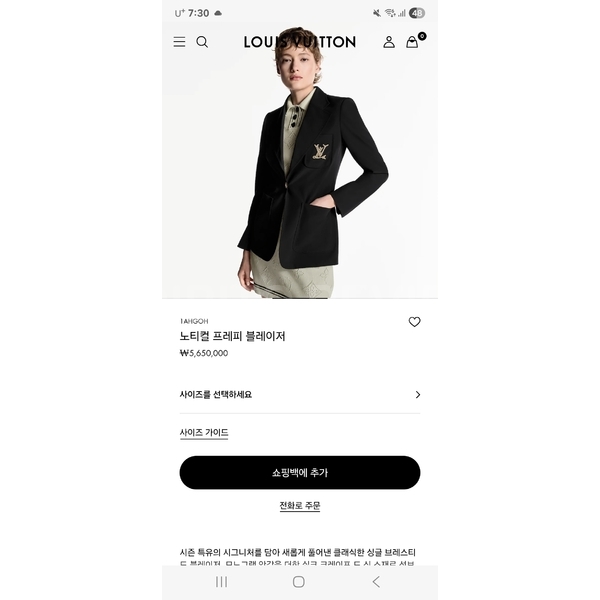The width and height of the screenshot is (600, 600).
Task: Expand 사이즈를 선택하세요 size selector
Action: click(299, 395)
